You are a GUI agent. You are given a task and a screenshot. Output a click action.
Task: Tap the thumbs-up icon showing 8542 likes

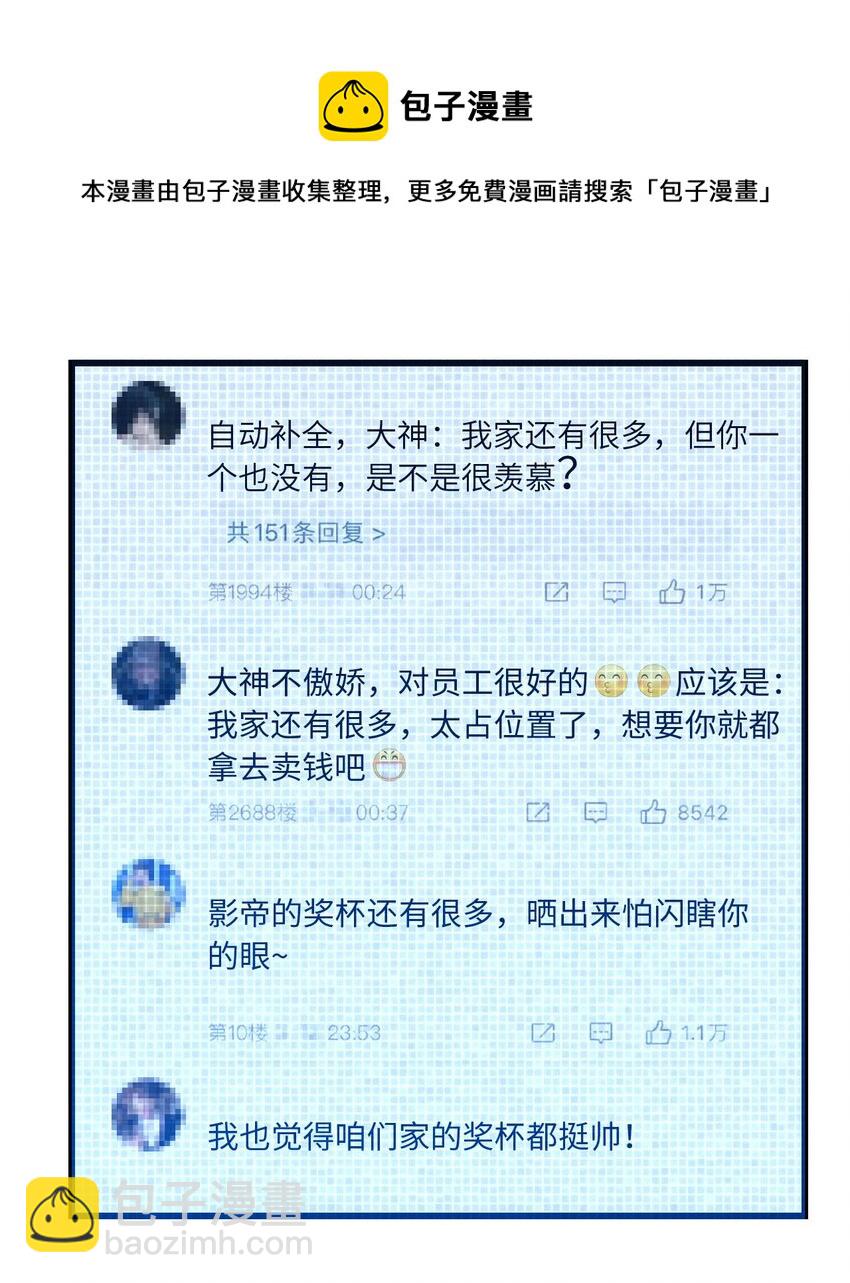pos(656,812)
